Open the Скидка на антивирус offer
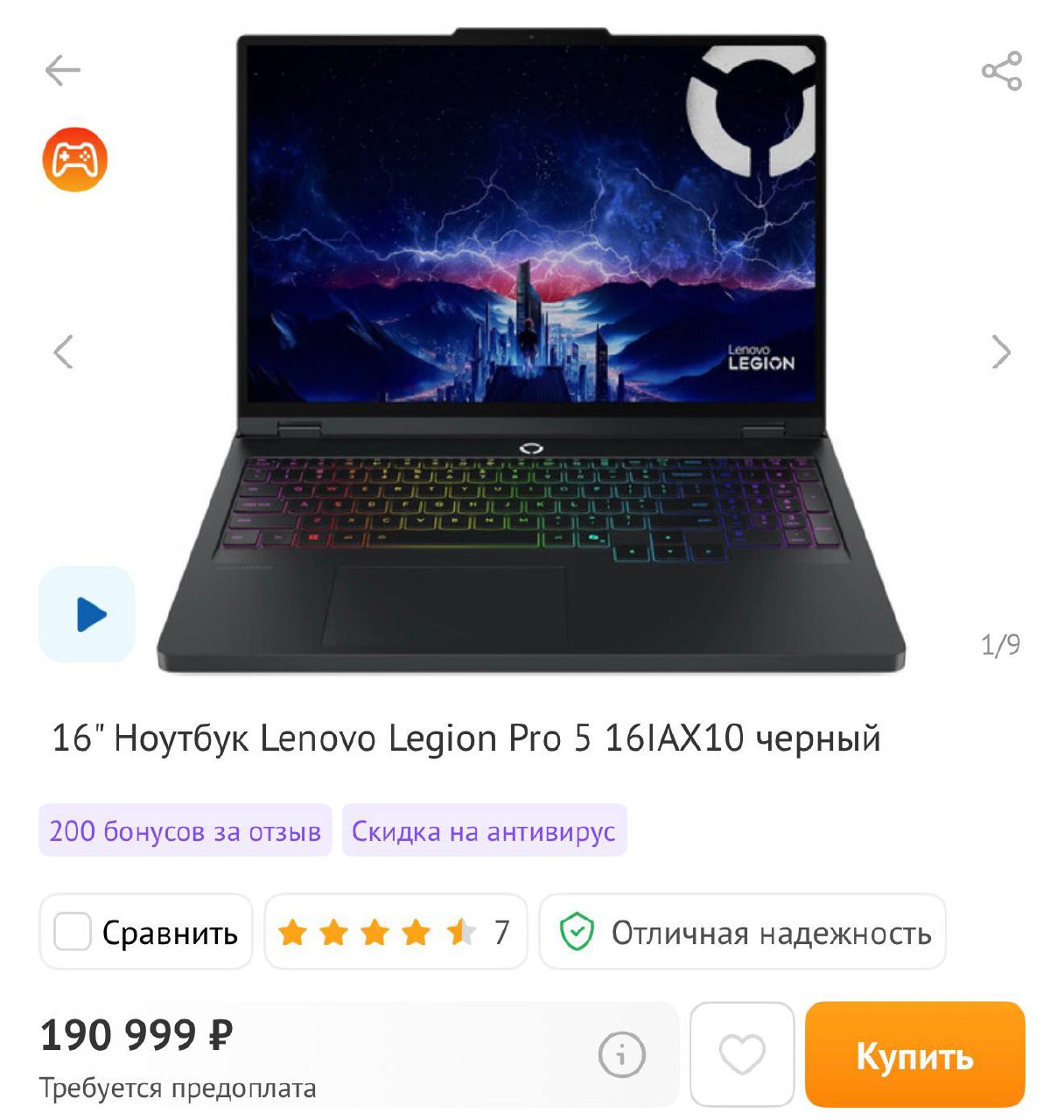 click(x=484, y=830)
